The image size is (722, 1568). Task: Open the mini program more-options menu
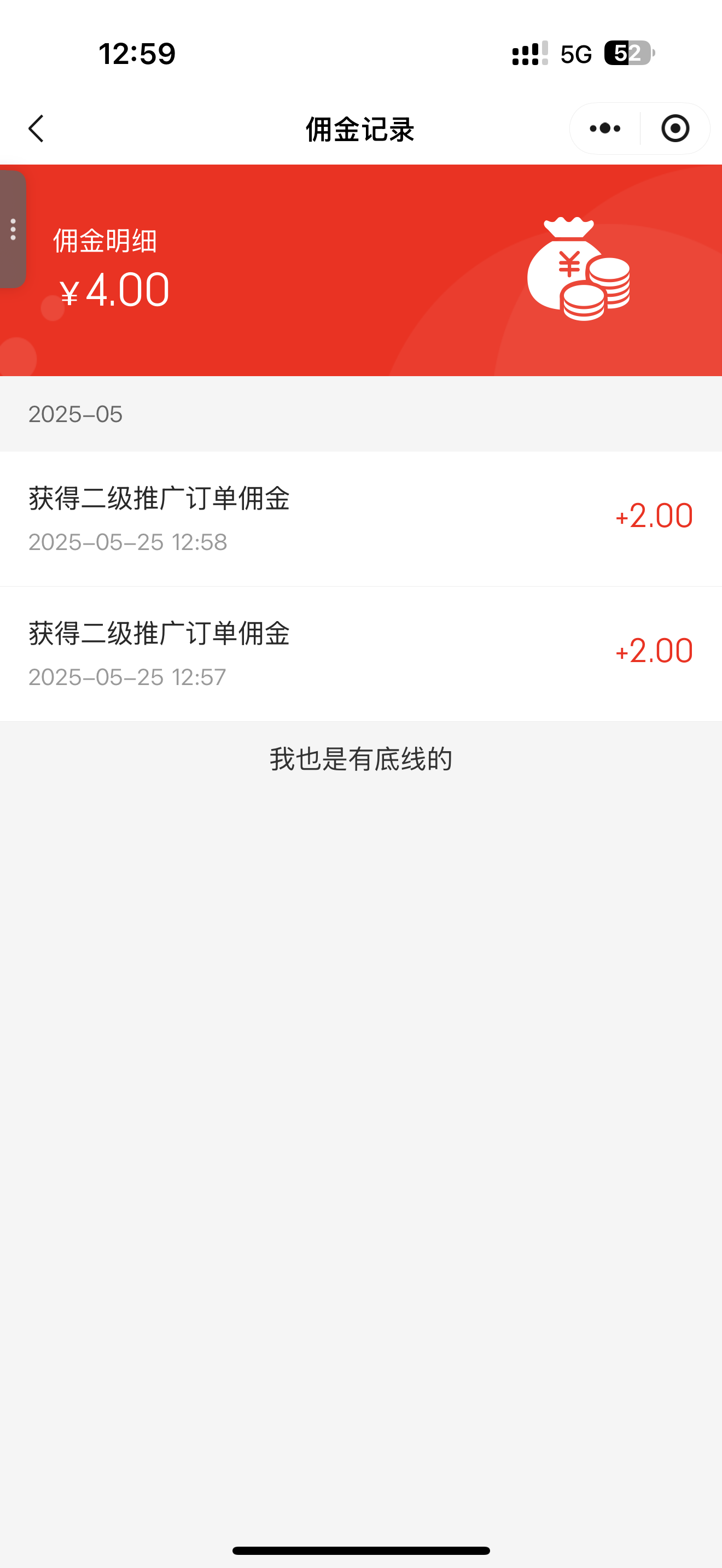tap(604, 128)
